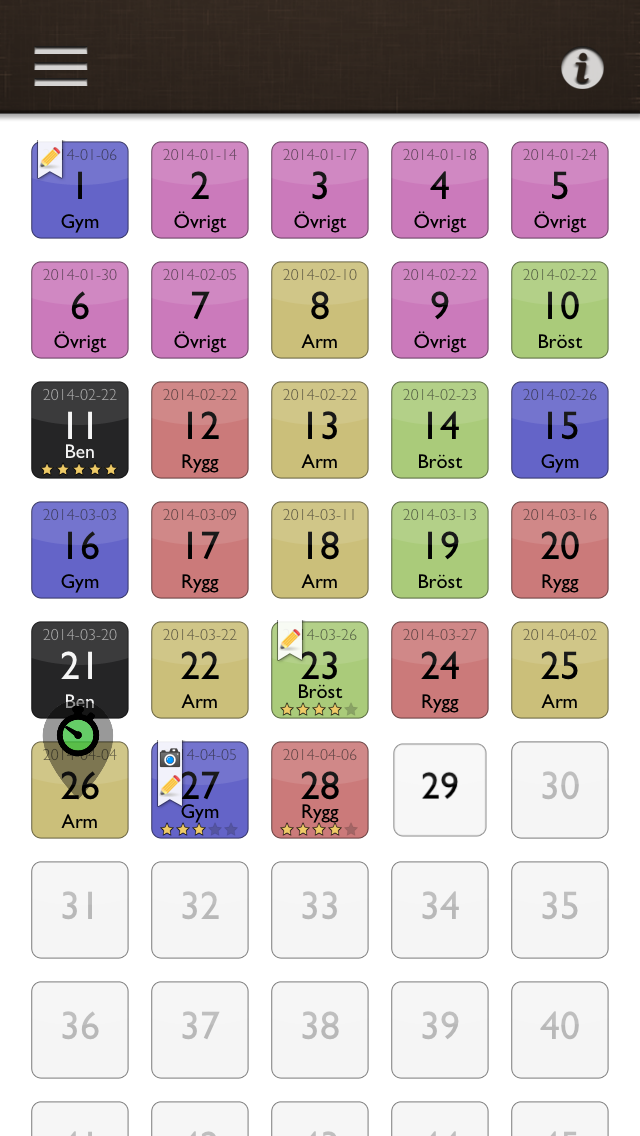640x1136 pixels.
Task: Open workout 28 Rygg
Action: [320, 790]
